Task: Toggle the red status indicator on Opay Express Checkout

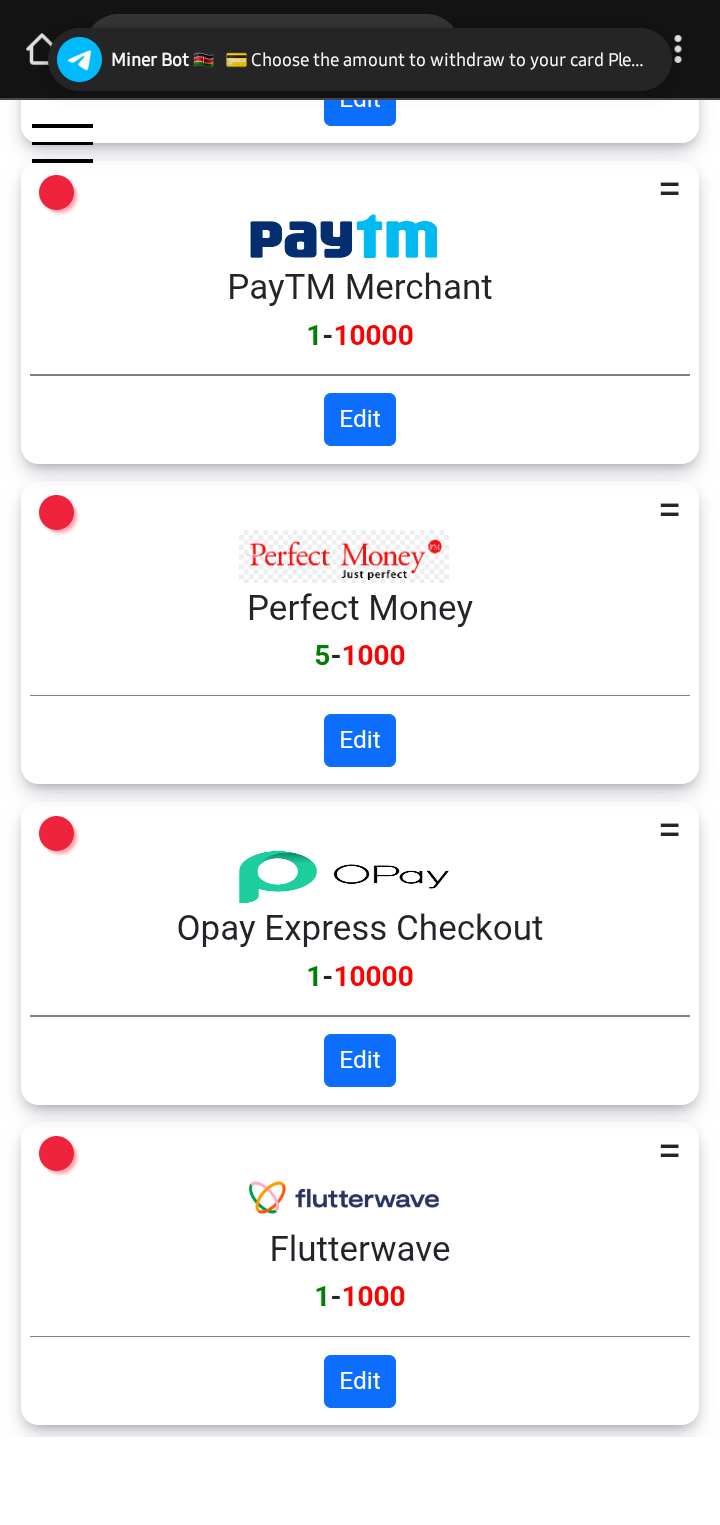Action: [56, 832]
